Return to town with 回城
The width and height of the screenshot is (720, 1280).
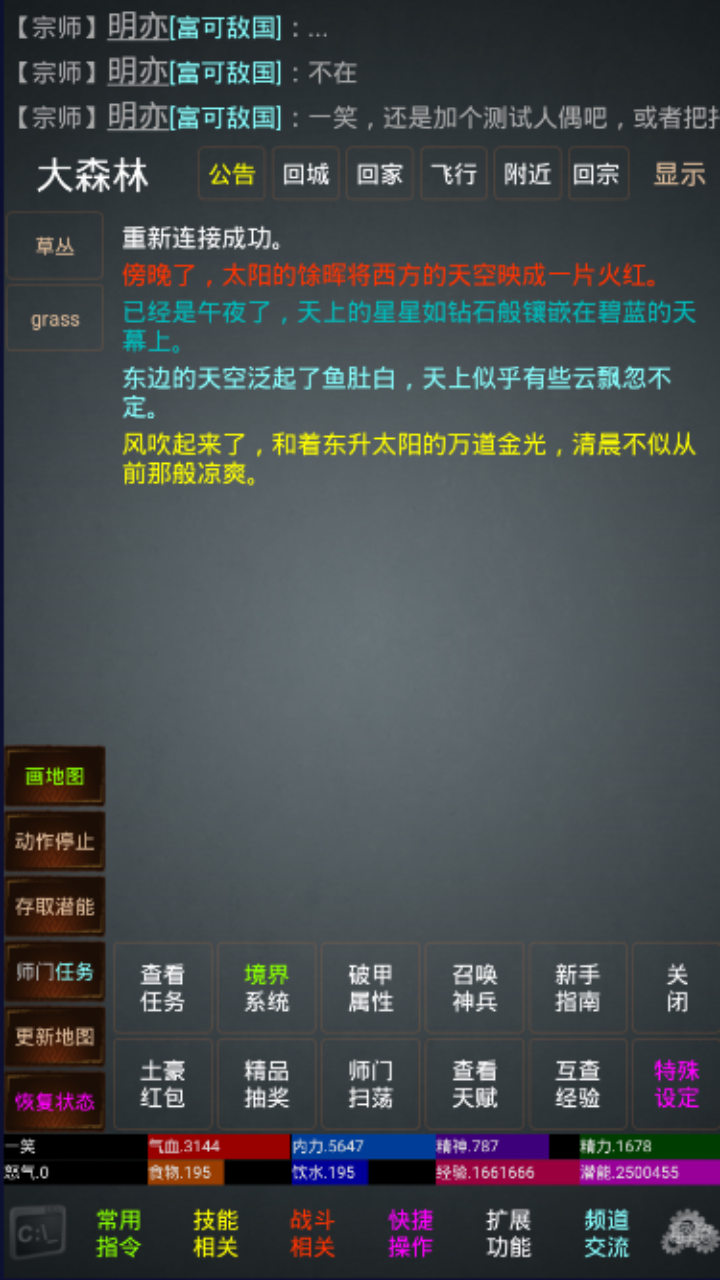306,174
